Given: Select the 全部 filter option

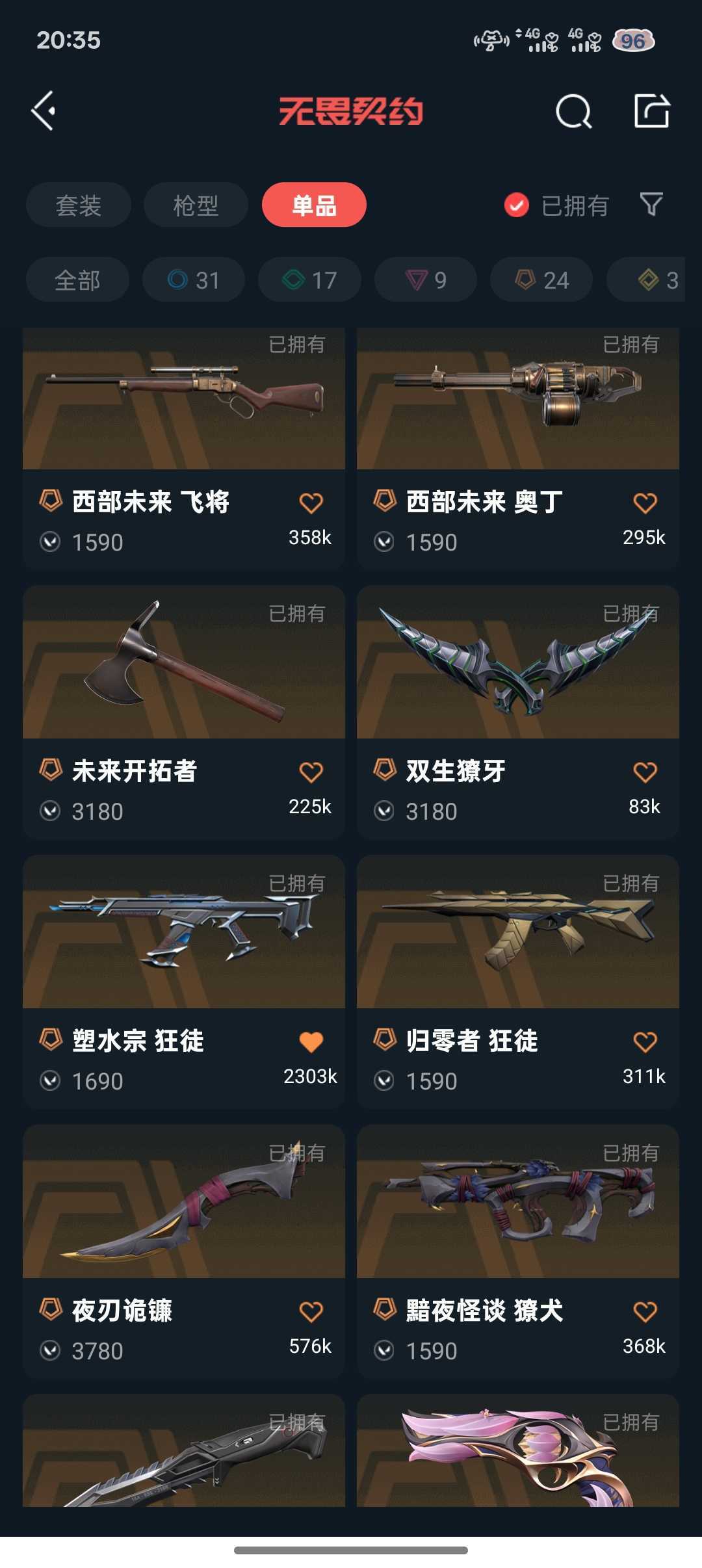Looking at the screenshot, I should 77,280.
